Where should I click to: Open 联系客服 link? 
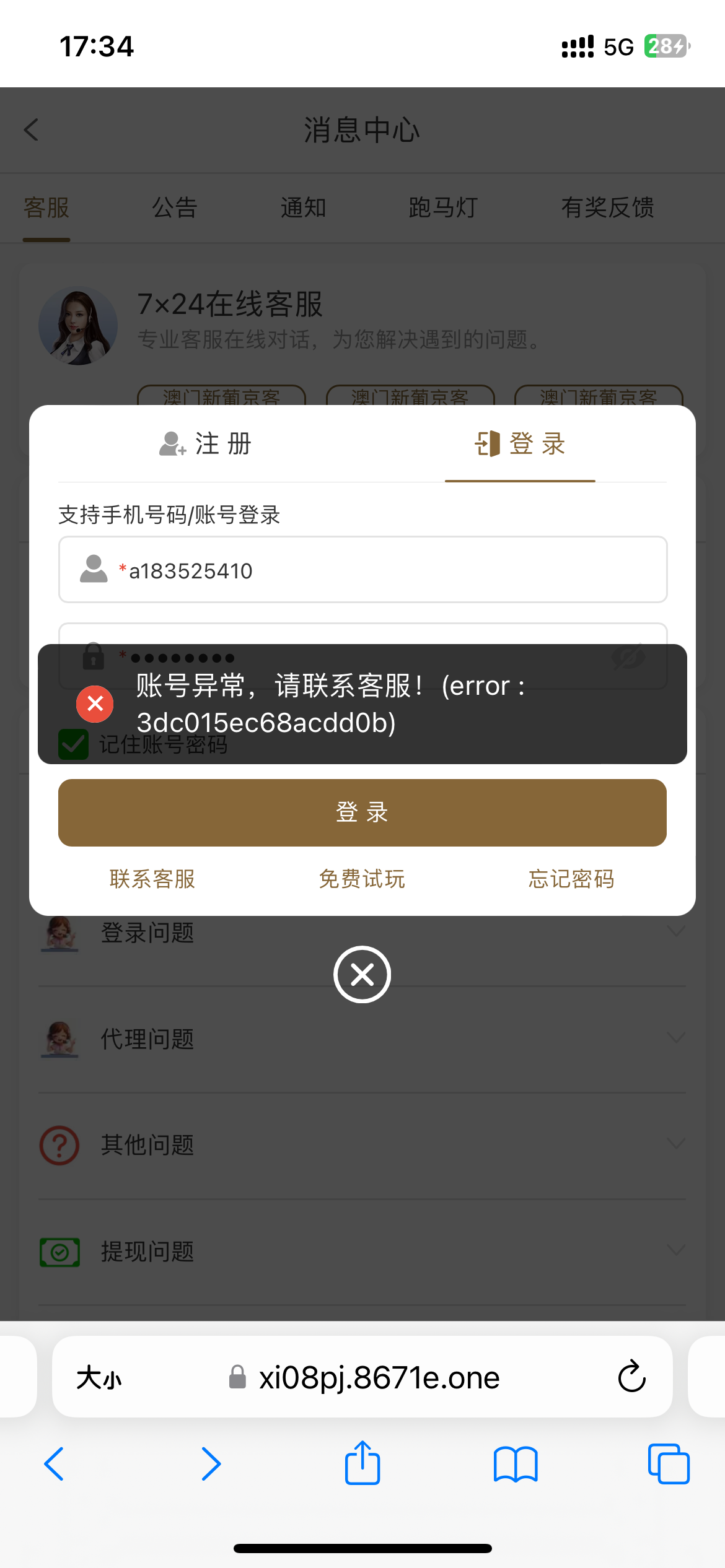[152, 879]
